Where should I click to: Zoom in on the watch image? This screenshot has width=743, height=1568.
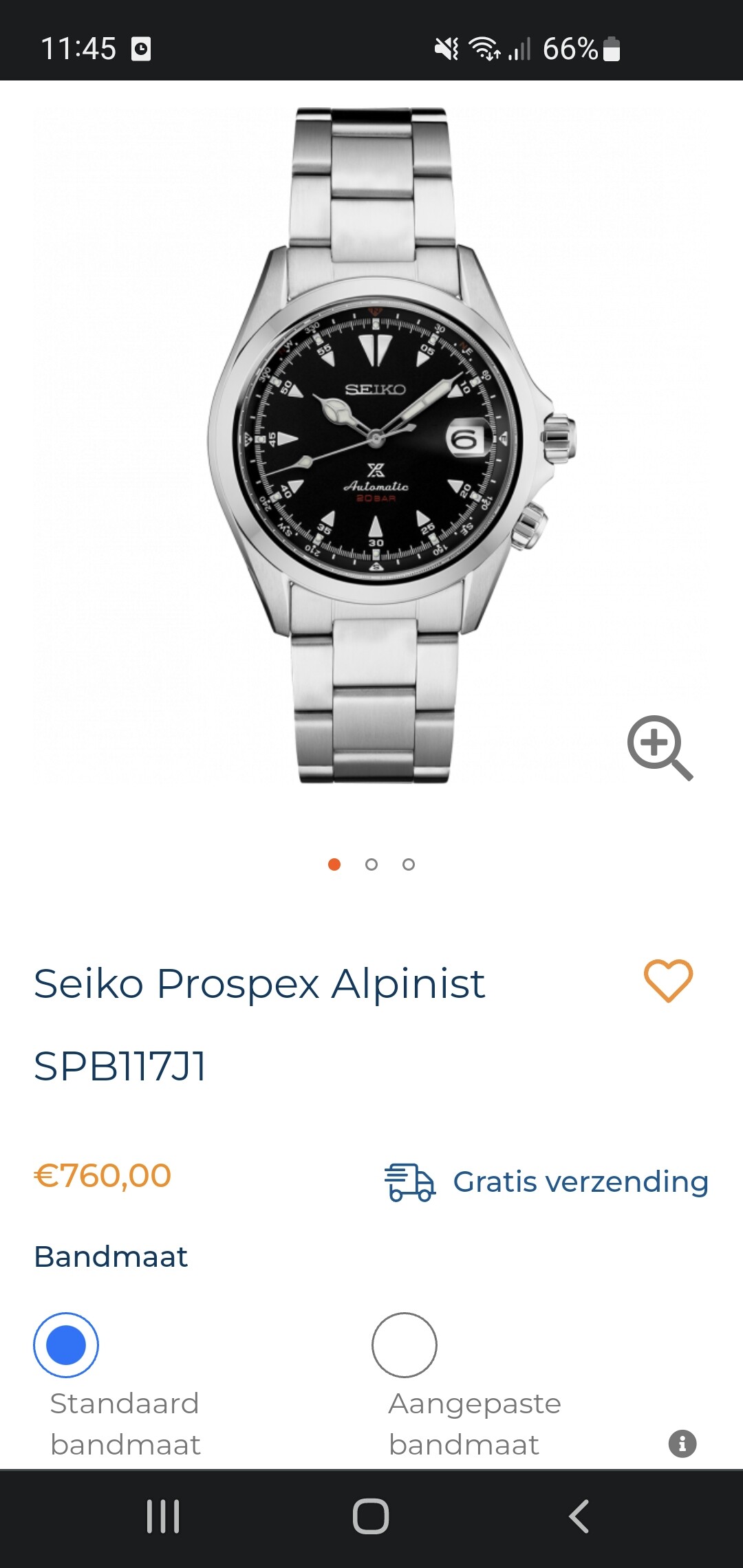click(x=659, y=748)
